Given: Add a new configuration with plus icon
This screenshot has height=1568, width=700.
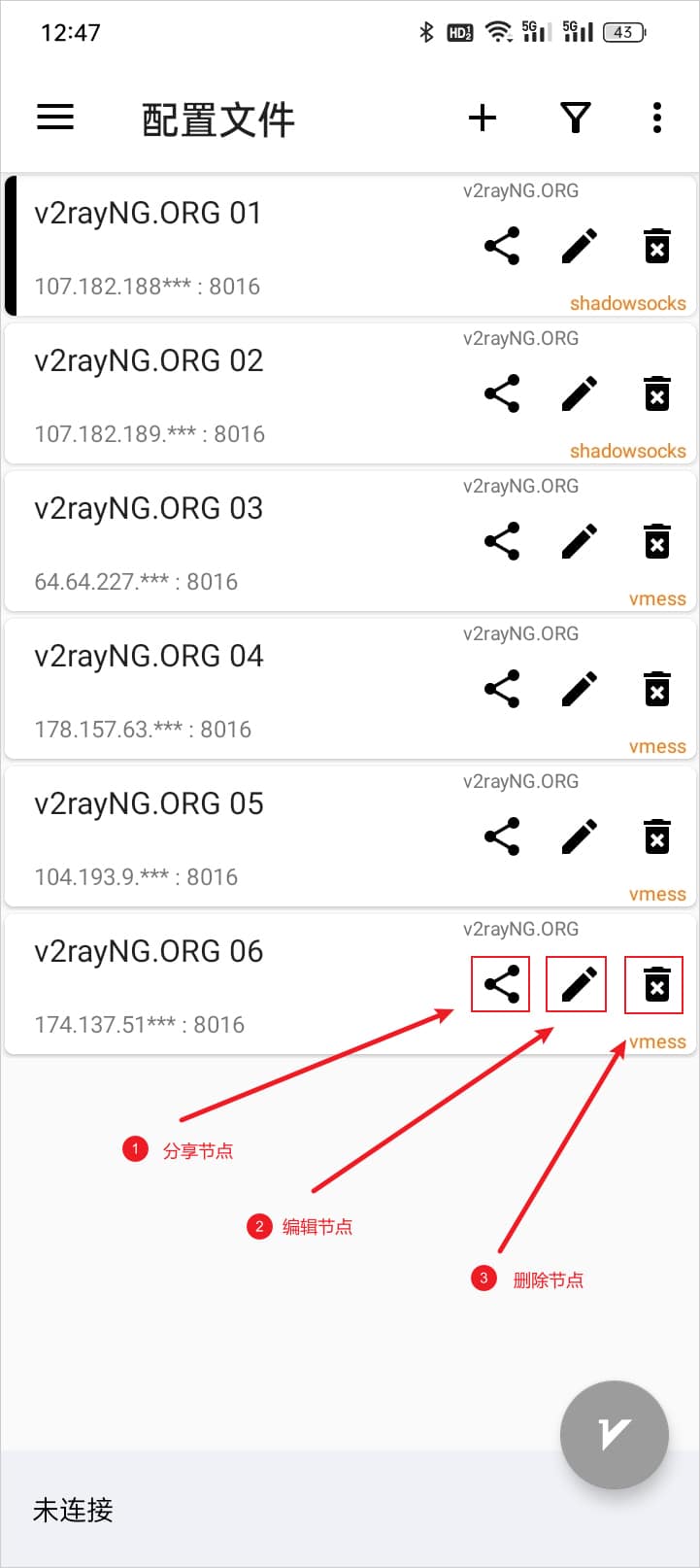Looking at the screenshot, I should click(x=483, y=119).
